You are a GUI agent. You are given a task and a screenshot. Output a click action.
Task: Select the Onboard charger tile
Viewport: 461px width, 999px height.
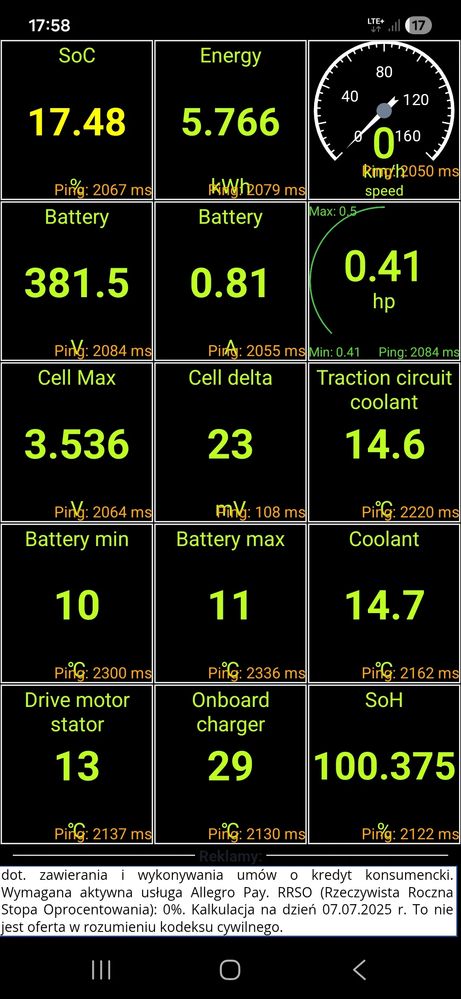(230, 765)
